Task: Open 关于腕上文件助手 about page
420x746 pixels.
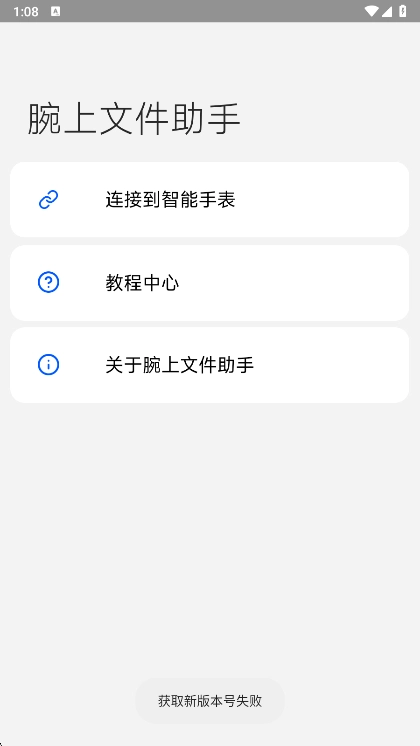Action: tap(209, 365)
